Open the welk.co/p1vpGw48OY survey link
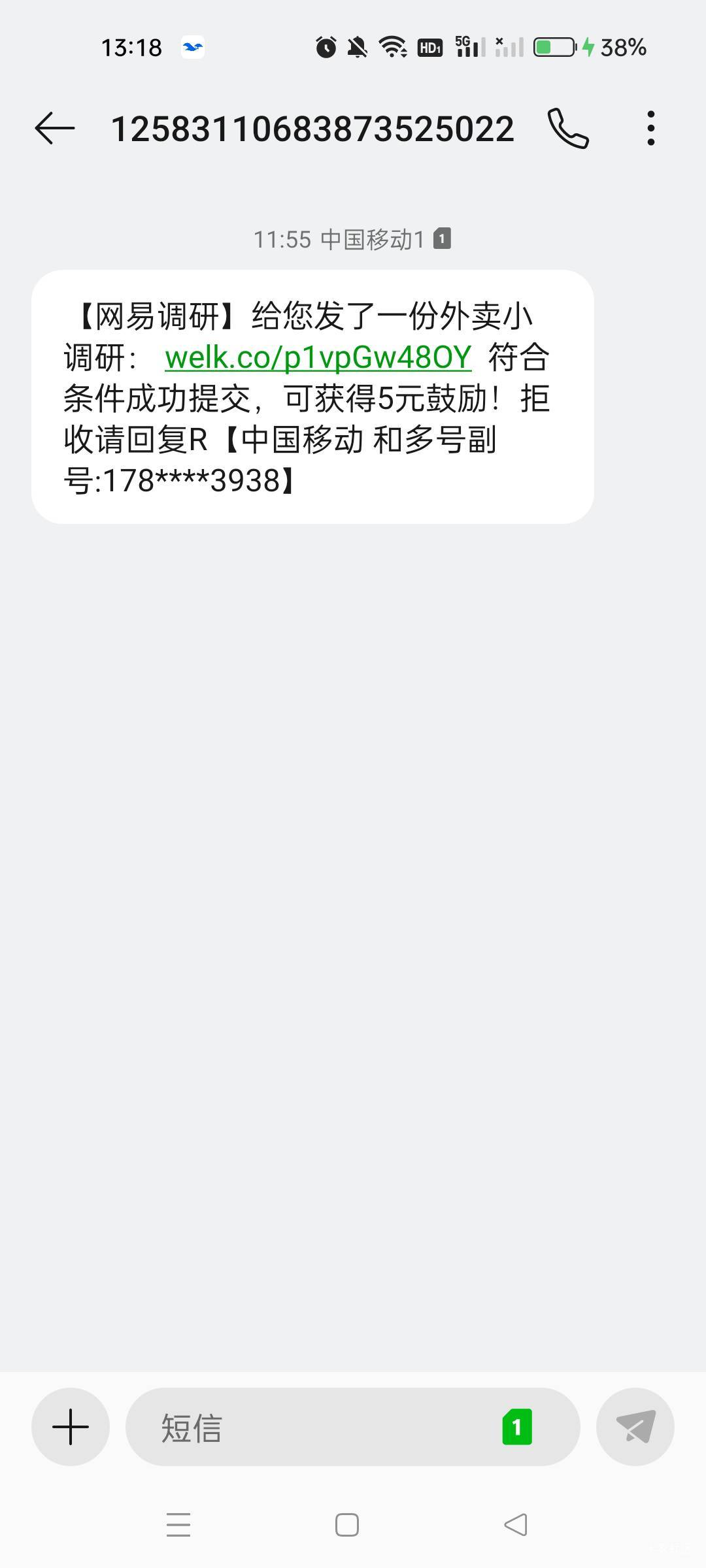 tap(318, 357)
